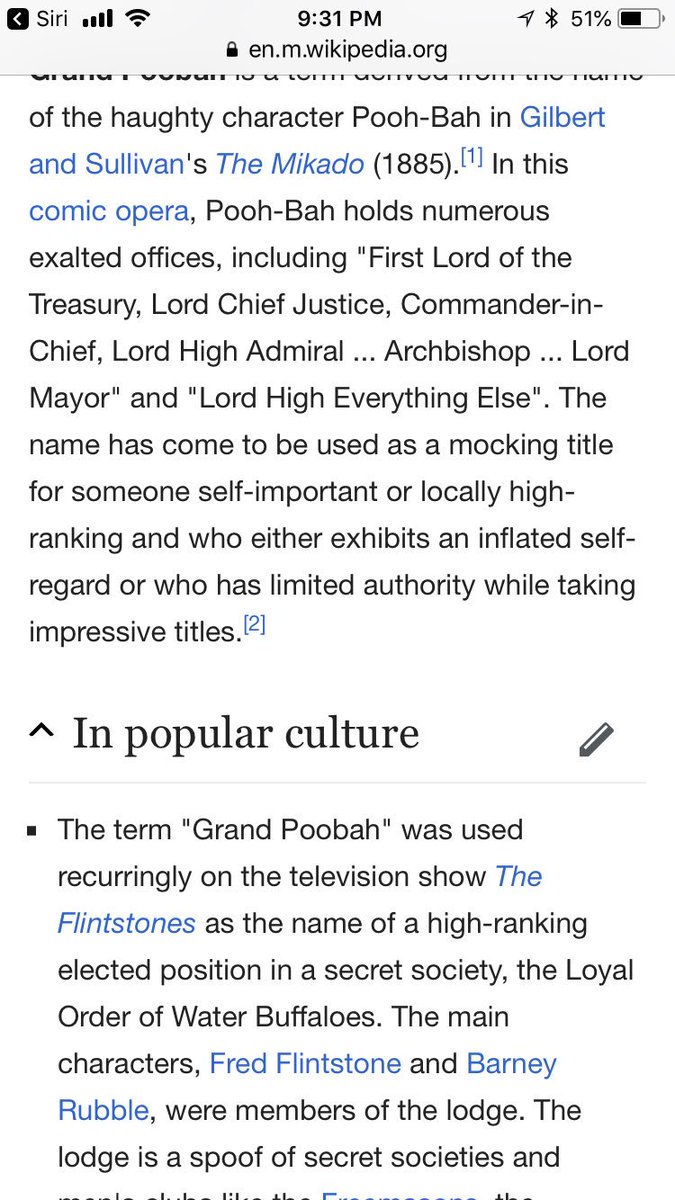Open the Fred Flintstone link
The image size is (675, 1200).
[305, 1064]
